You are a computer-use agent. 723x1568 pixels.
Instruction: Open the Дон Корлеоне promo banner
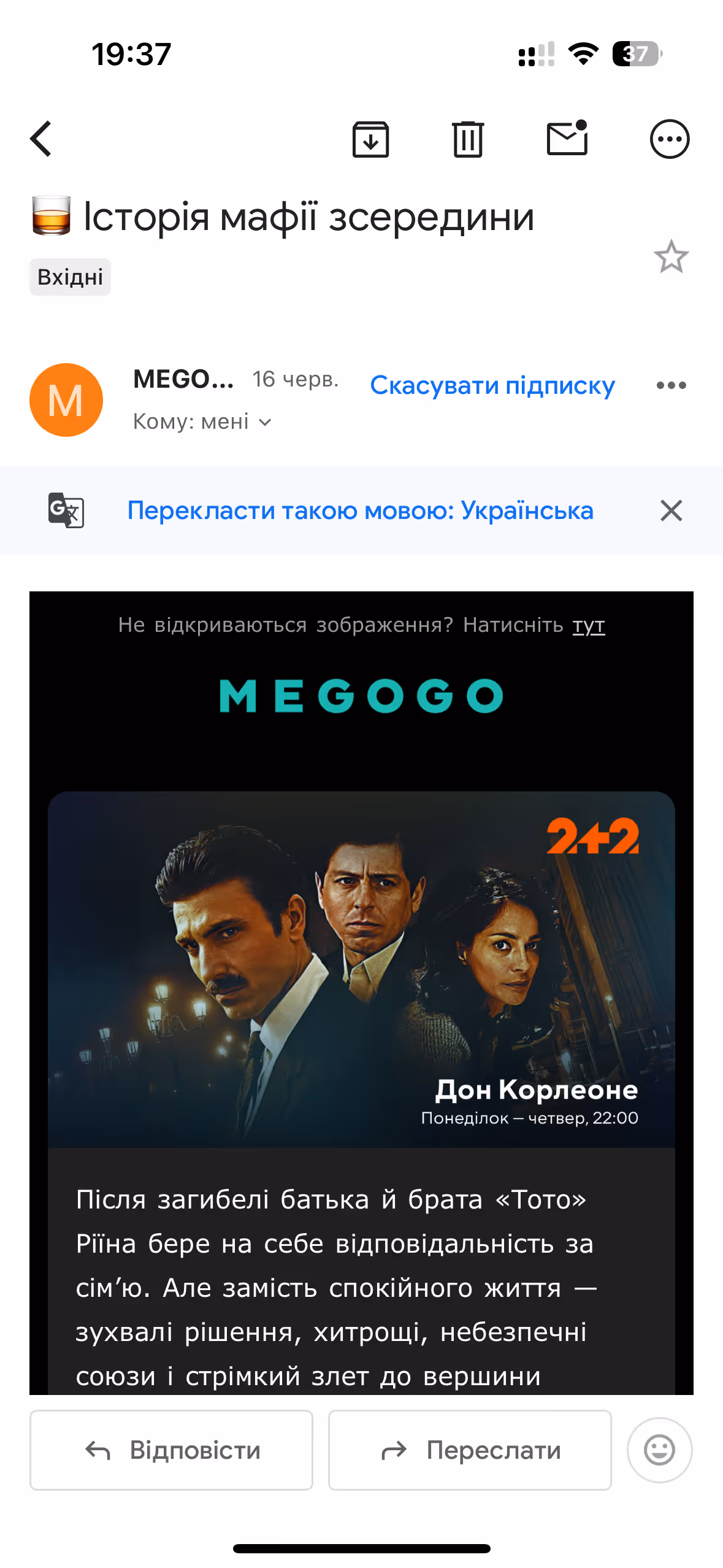tap(361, 969)
